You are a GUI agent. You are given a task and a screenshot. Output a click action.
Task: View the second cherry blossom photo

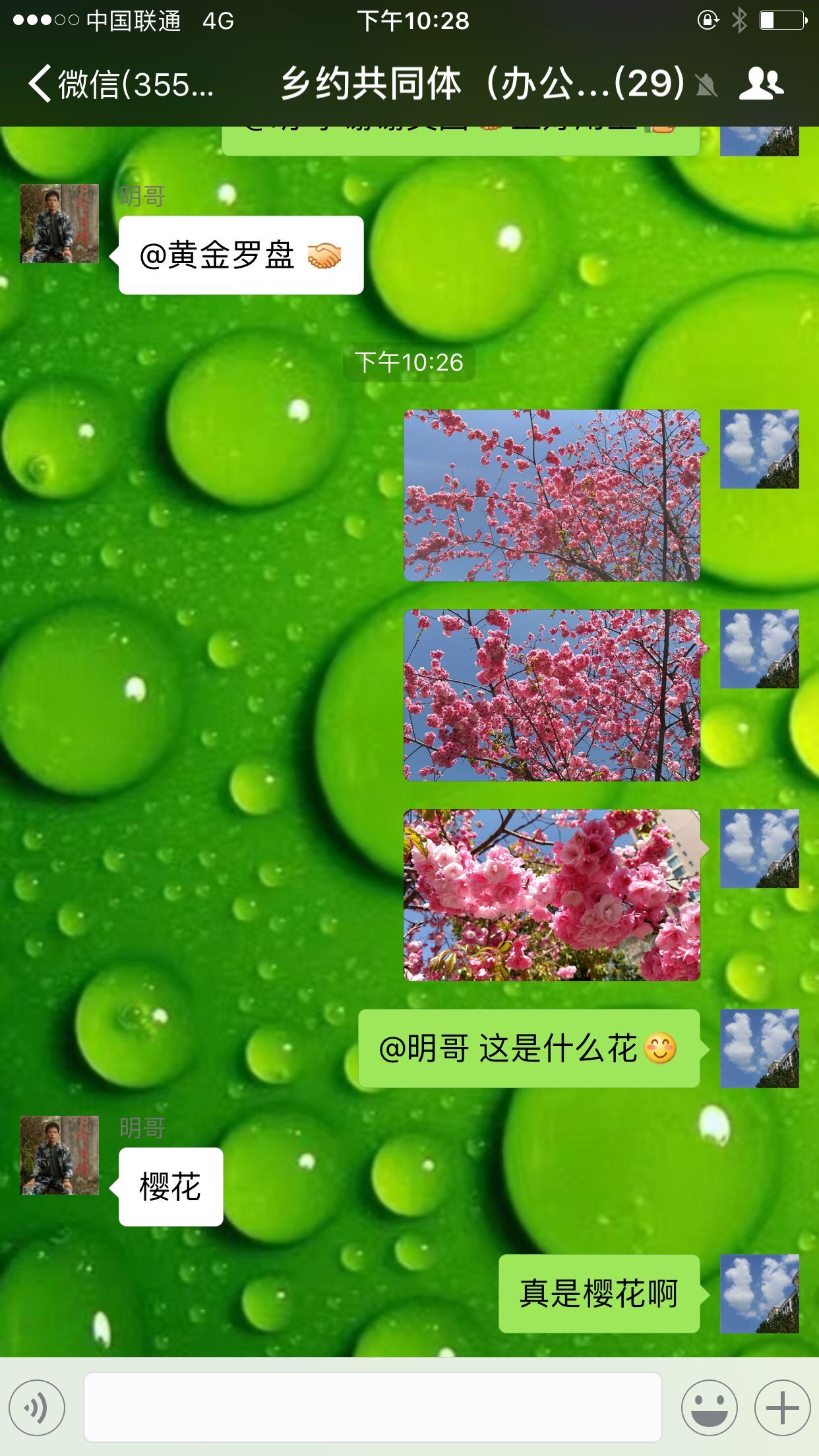[x=552, y=695]
